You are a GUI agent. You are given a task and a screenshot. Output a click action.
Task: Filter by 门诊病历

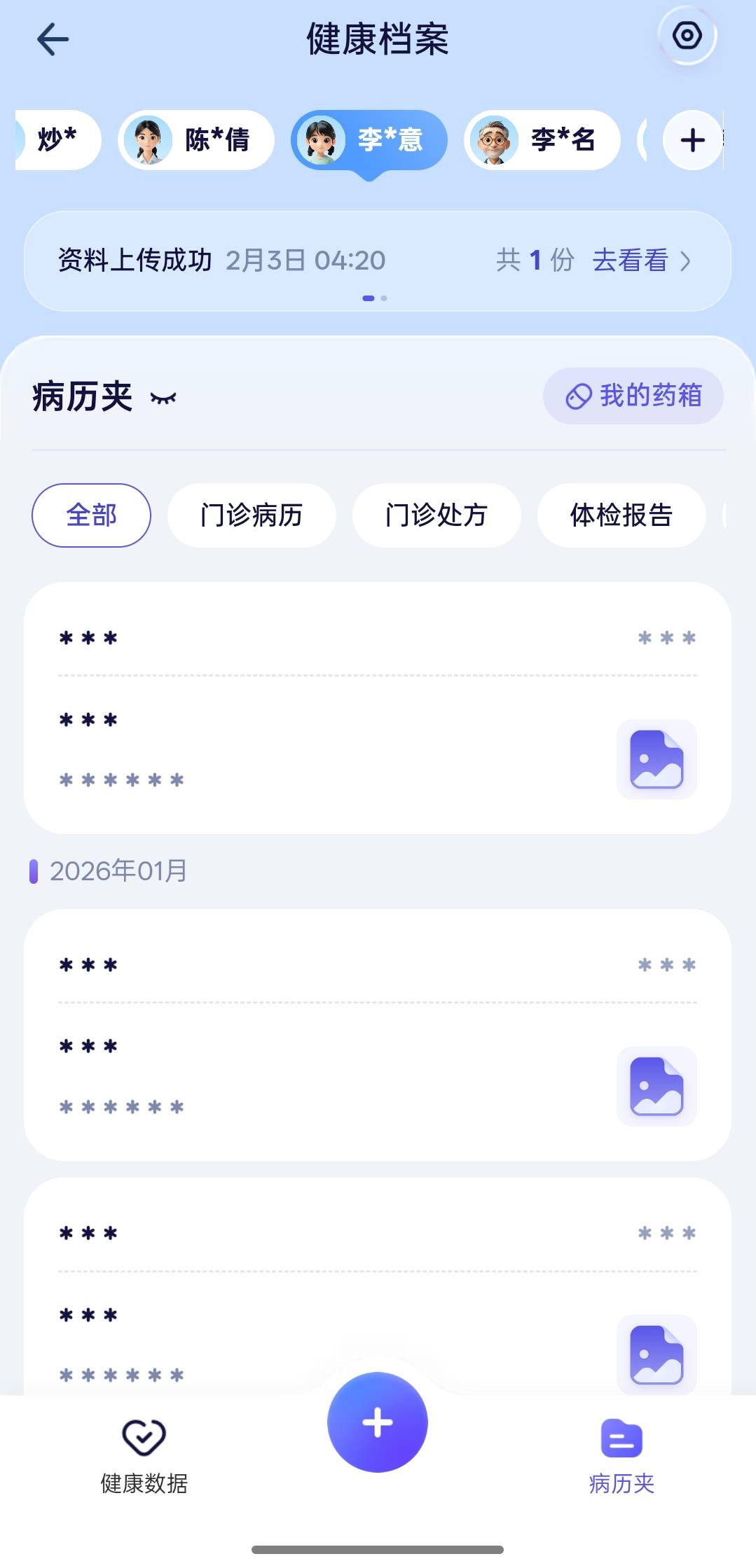pos(252,515)
